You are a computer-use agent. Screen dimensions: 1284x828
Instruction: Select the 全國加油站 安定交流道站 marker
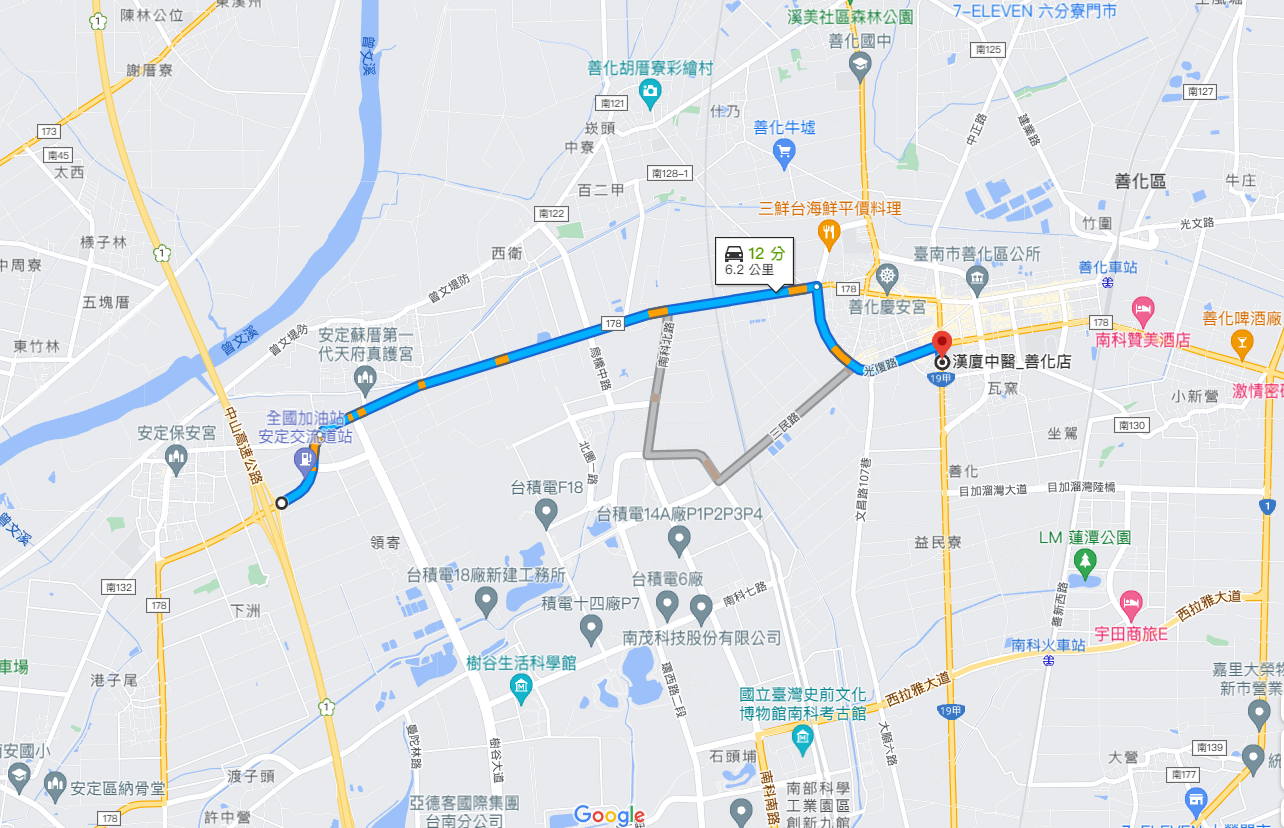pyautogui.click(x=303, y=459)
